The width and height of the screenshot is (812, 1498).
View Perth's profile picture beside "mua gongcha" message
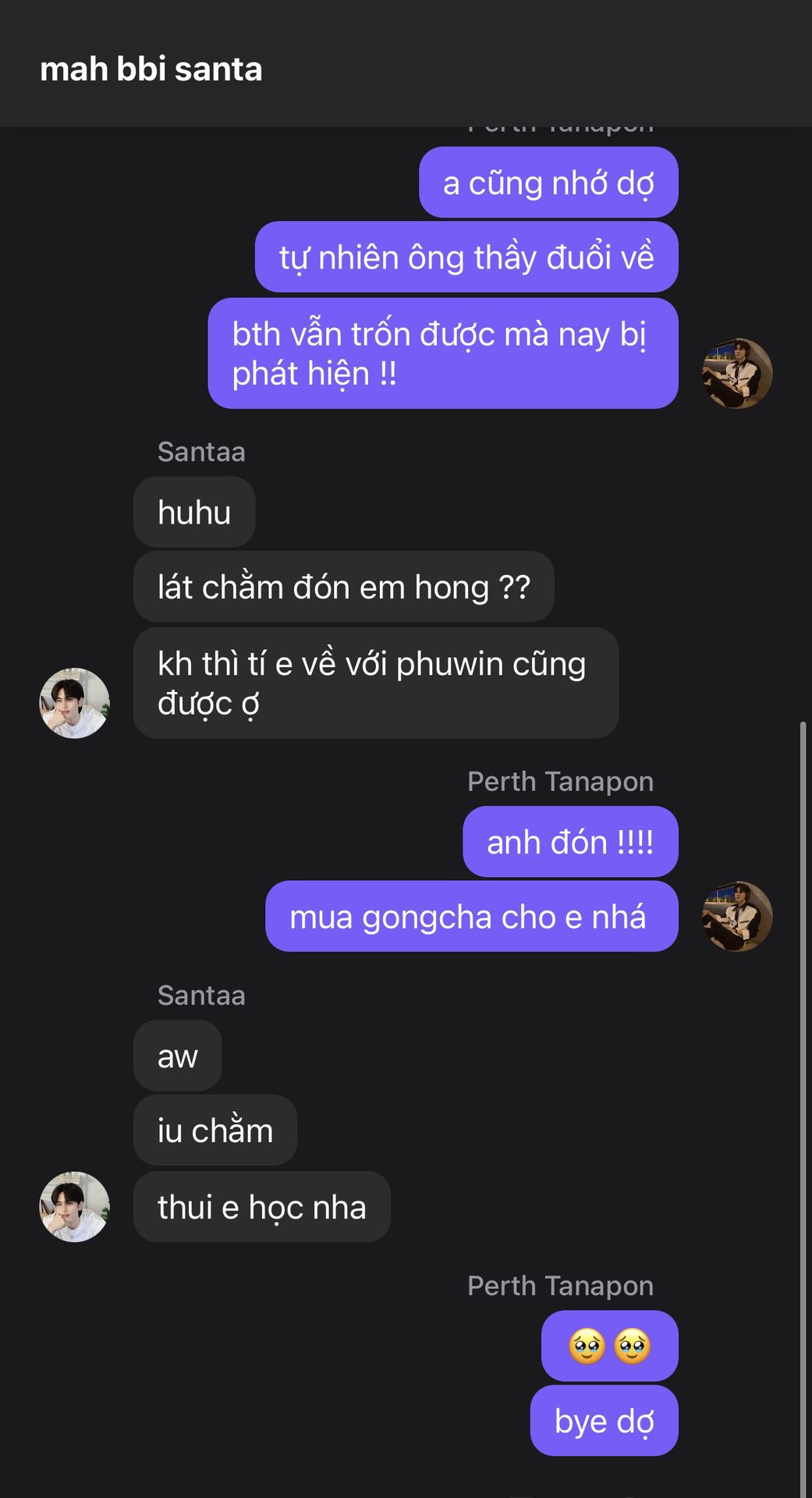tap(737, 917)
